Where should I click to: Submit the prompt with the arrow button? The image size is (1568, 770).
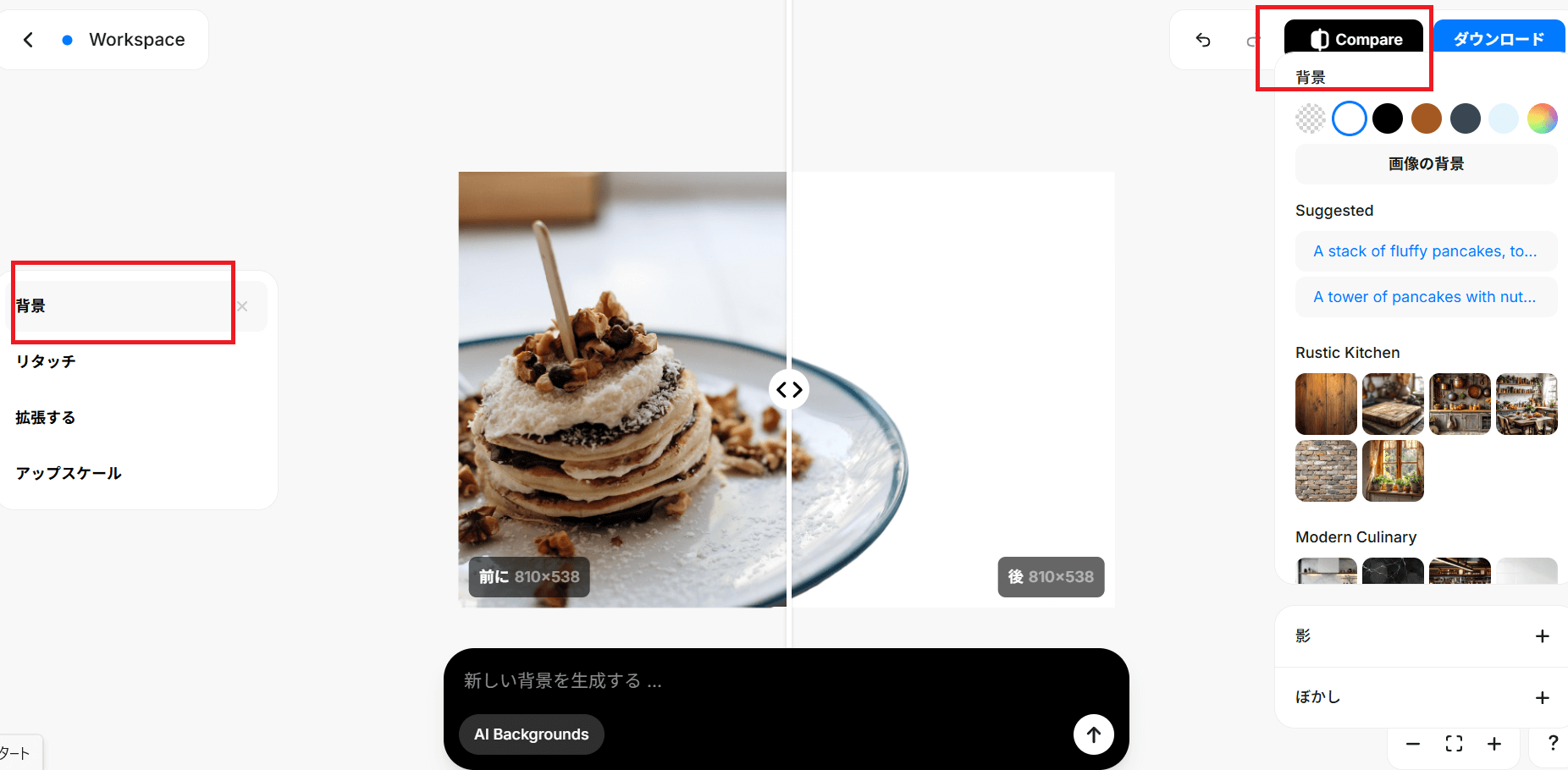(1093, 734)
